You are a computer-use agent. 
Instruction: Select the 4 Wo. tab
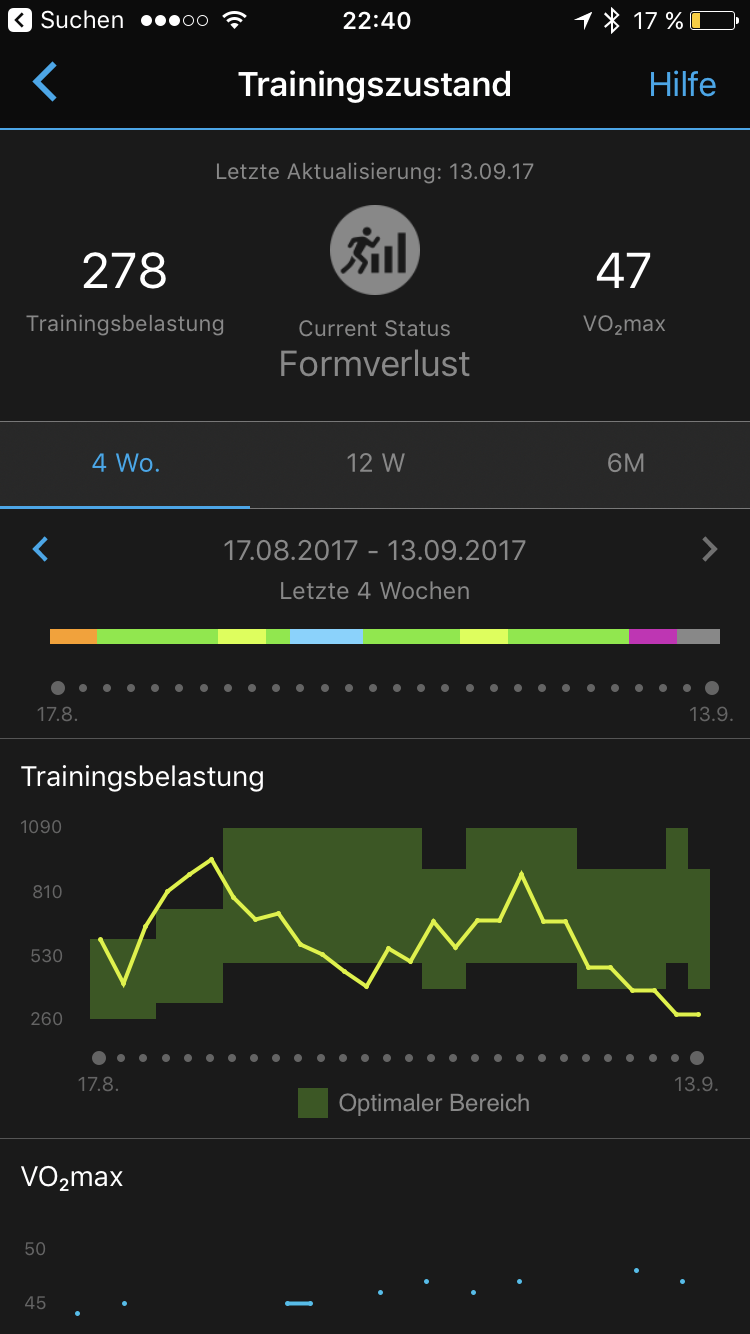pos(126,464)
